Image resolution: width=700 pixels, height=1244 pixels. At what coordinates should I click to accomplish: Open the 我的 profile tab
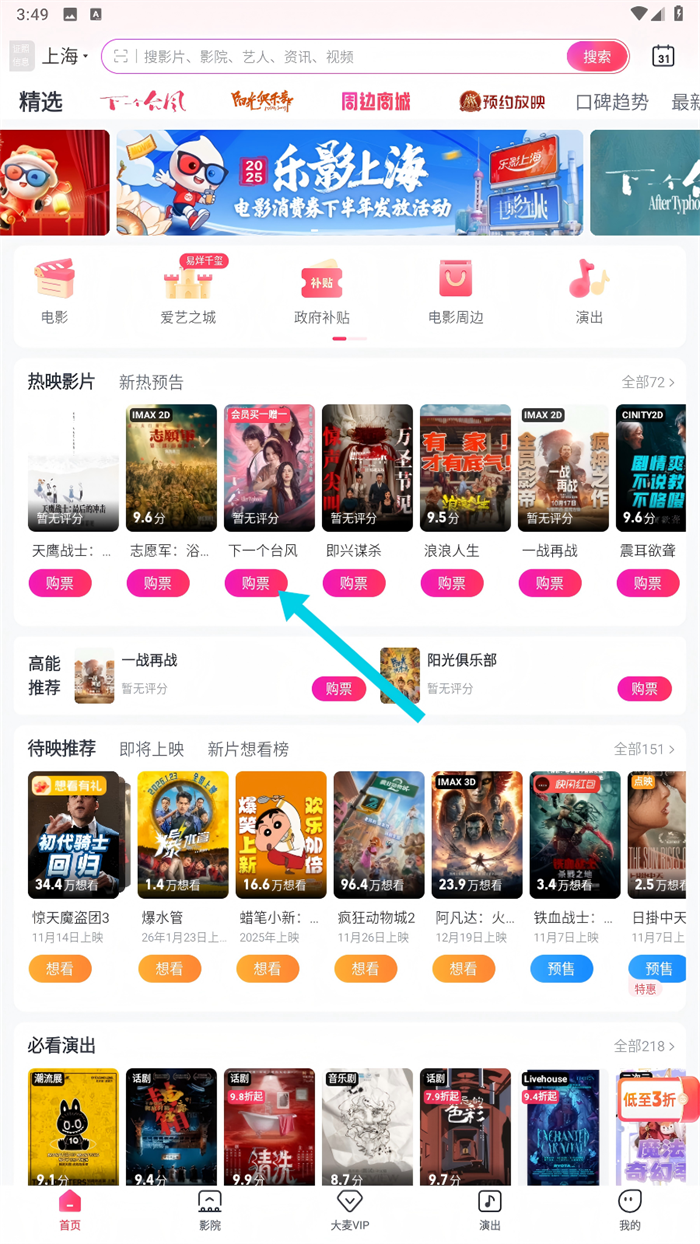point(629,1210)
